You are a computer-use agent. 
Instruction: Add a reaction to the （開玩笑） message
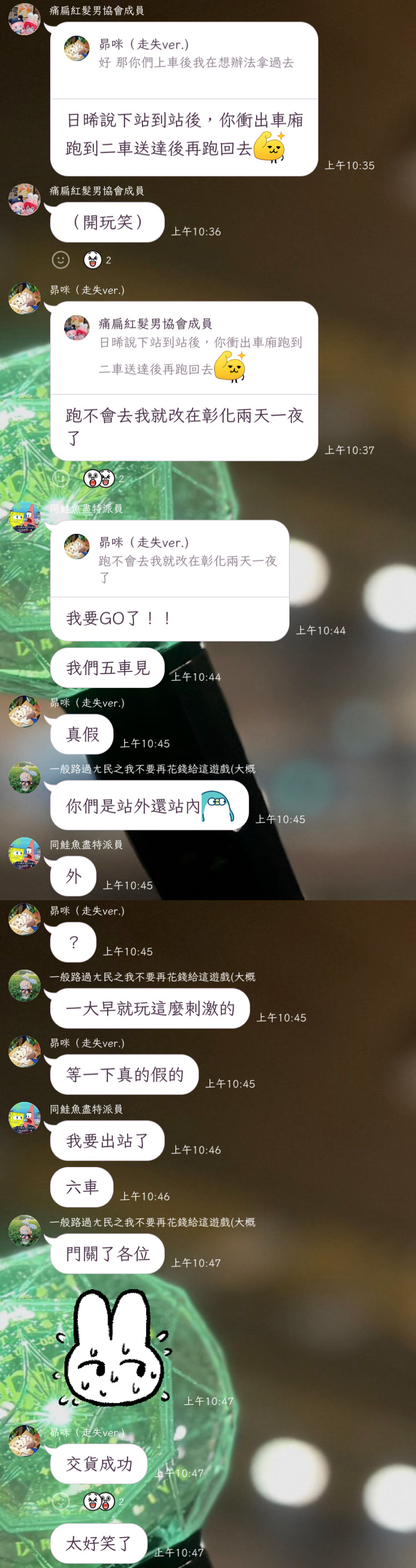coord(60,260)
